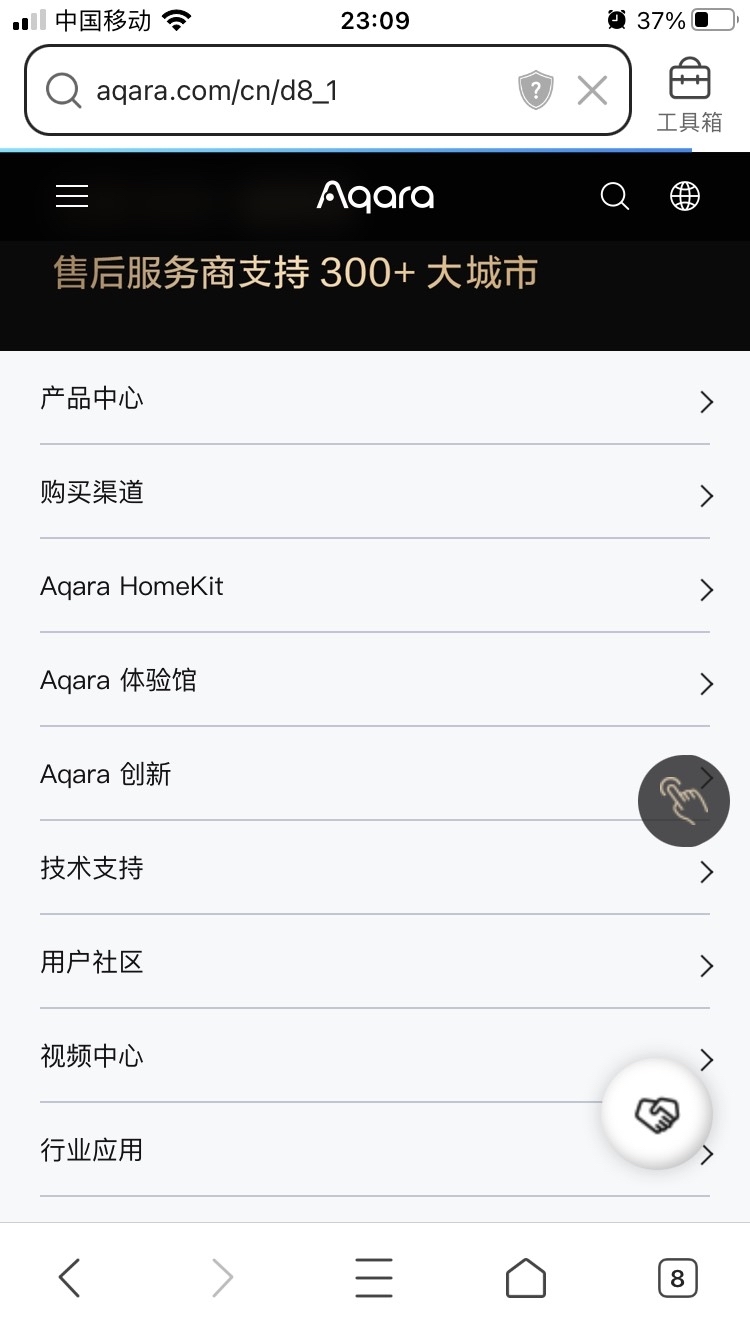Stop loading with the X button
Viewport: 750px width, 1334px height.
click(592, 91)
